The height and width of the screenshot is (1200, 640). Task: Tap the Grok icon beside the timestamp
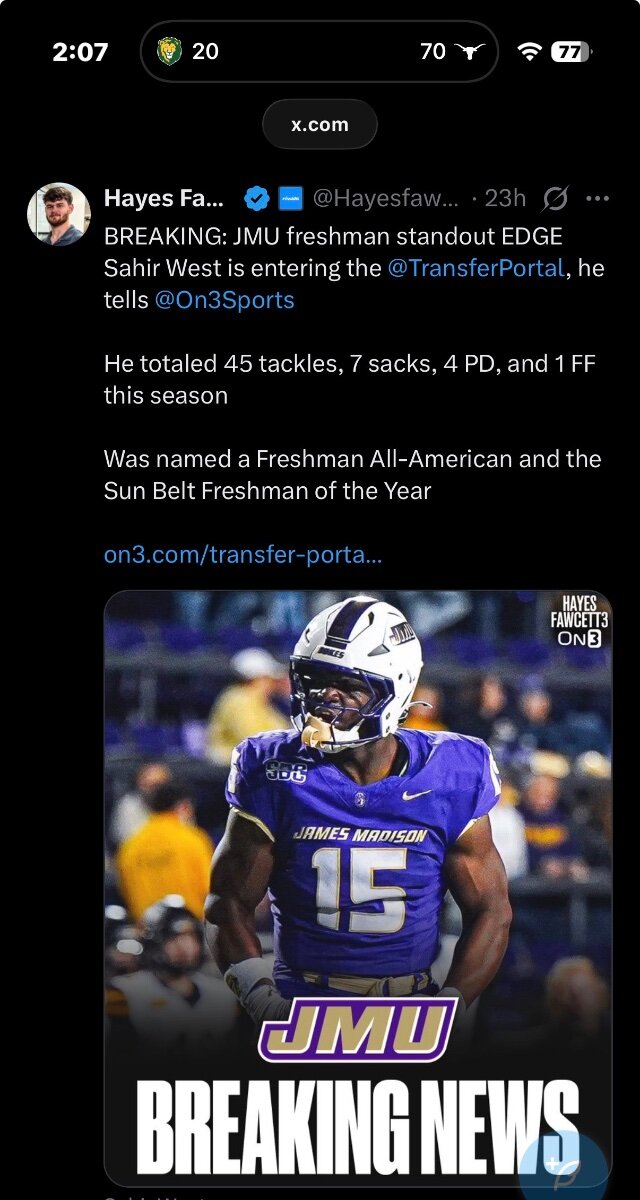(x=554, y=199)
